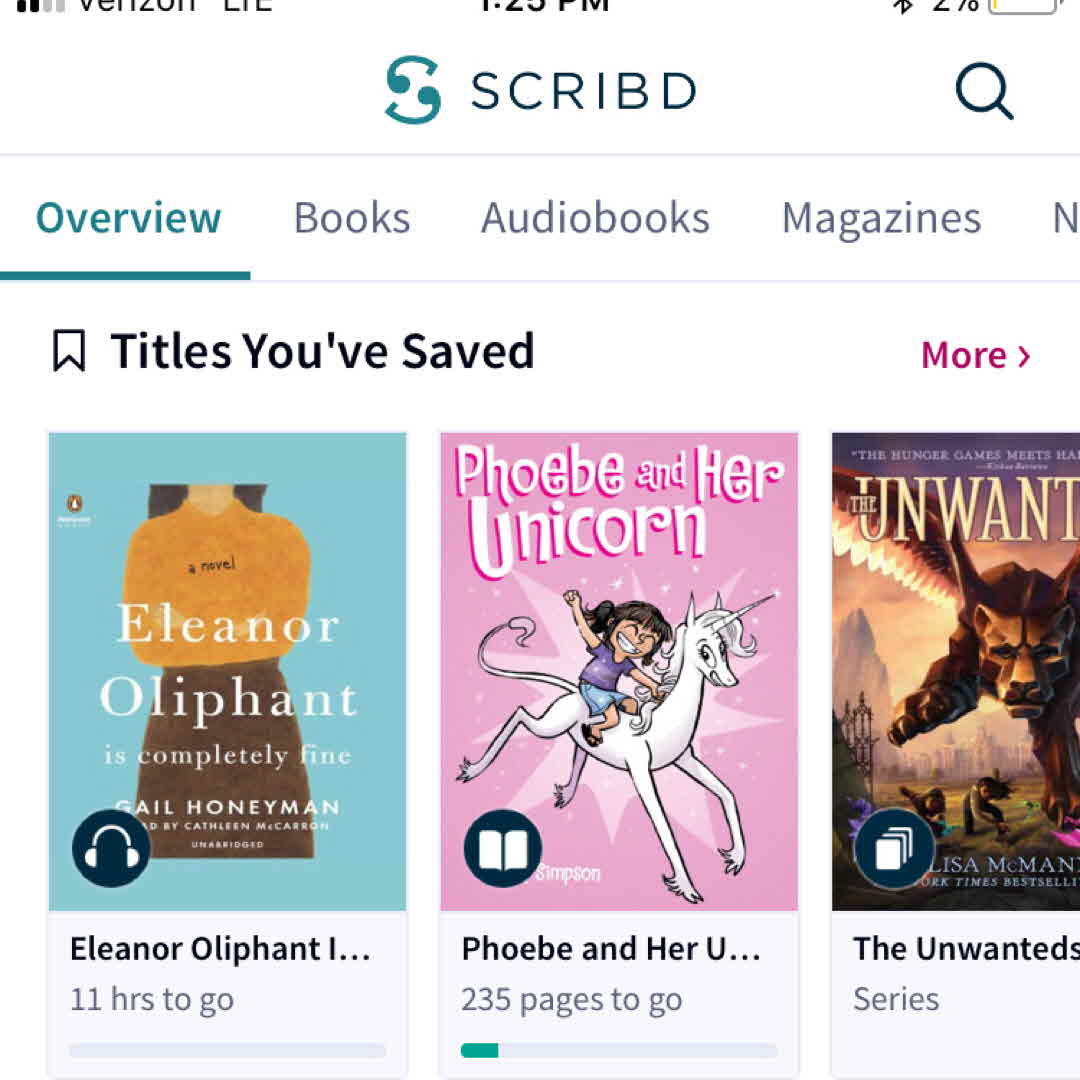Screen dimensions: 1080x1080
Task: Switch to the Books tab
Action: (x=352, y=218)
